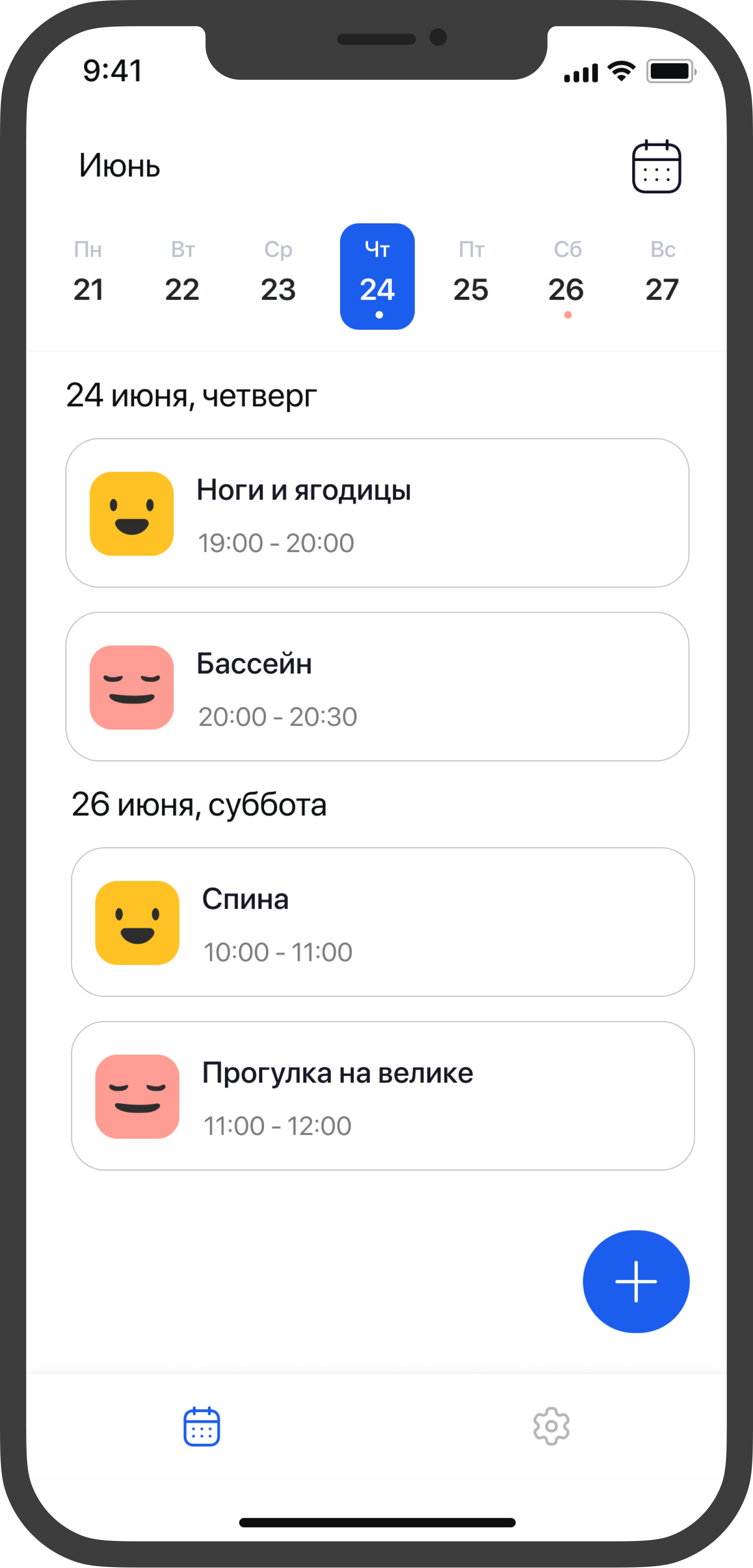Open the Спина workout card
The width and height of the screenshot is (753, 1568).
(x=382, y=922)
